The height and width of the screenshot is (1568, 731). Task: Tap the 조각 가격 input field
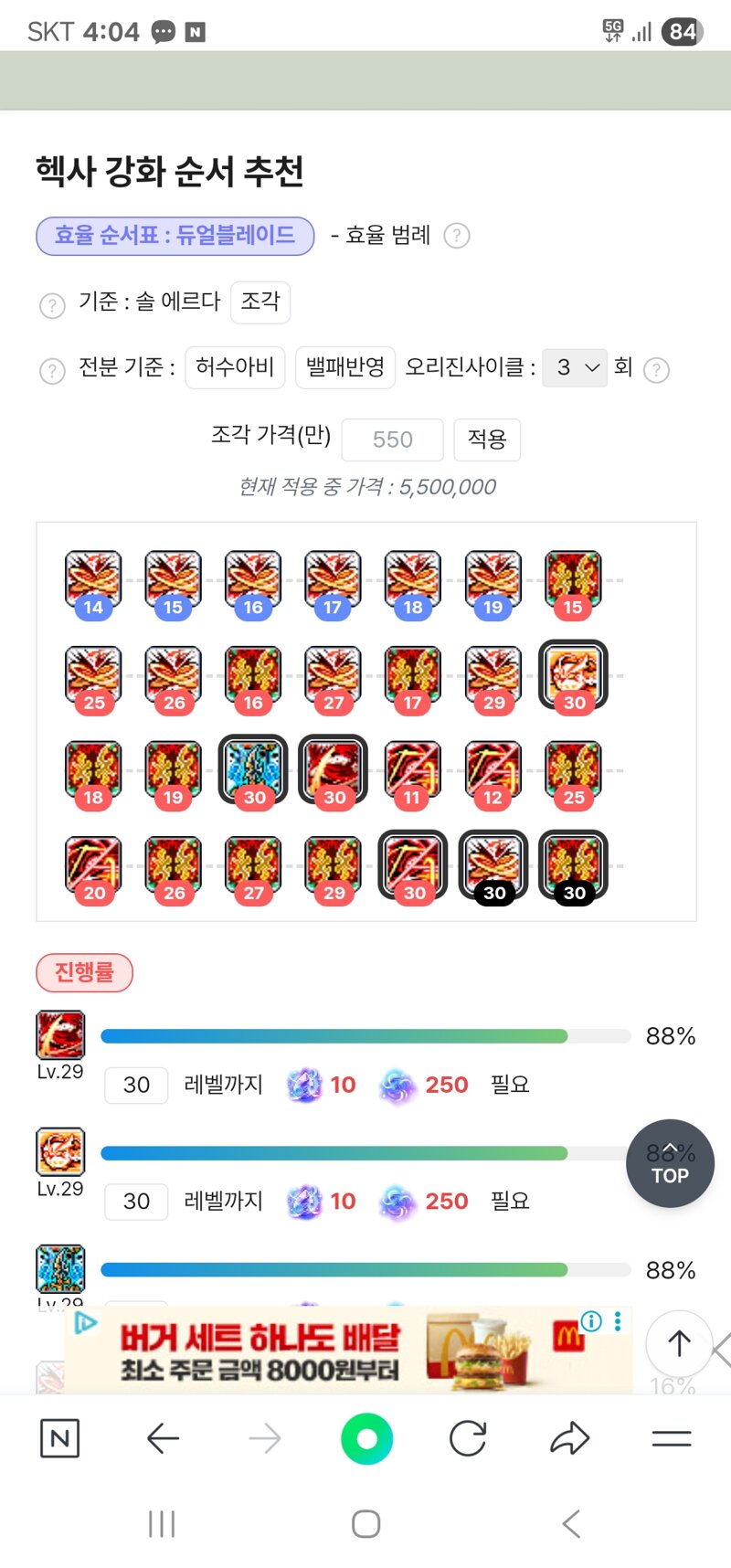[393, 440]
